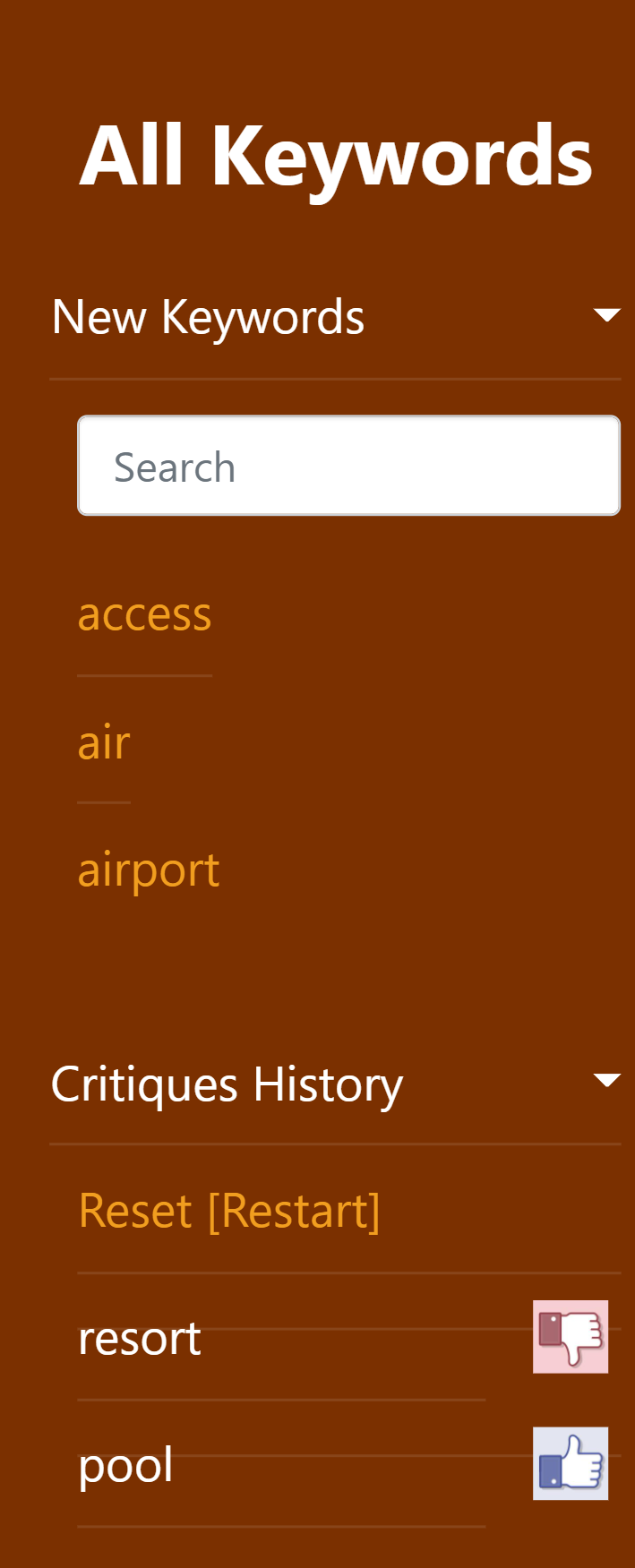
Task: Tap the thumbs-up icon beside pool
Action: coord(571,1463)
